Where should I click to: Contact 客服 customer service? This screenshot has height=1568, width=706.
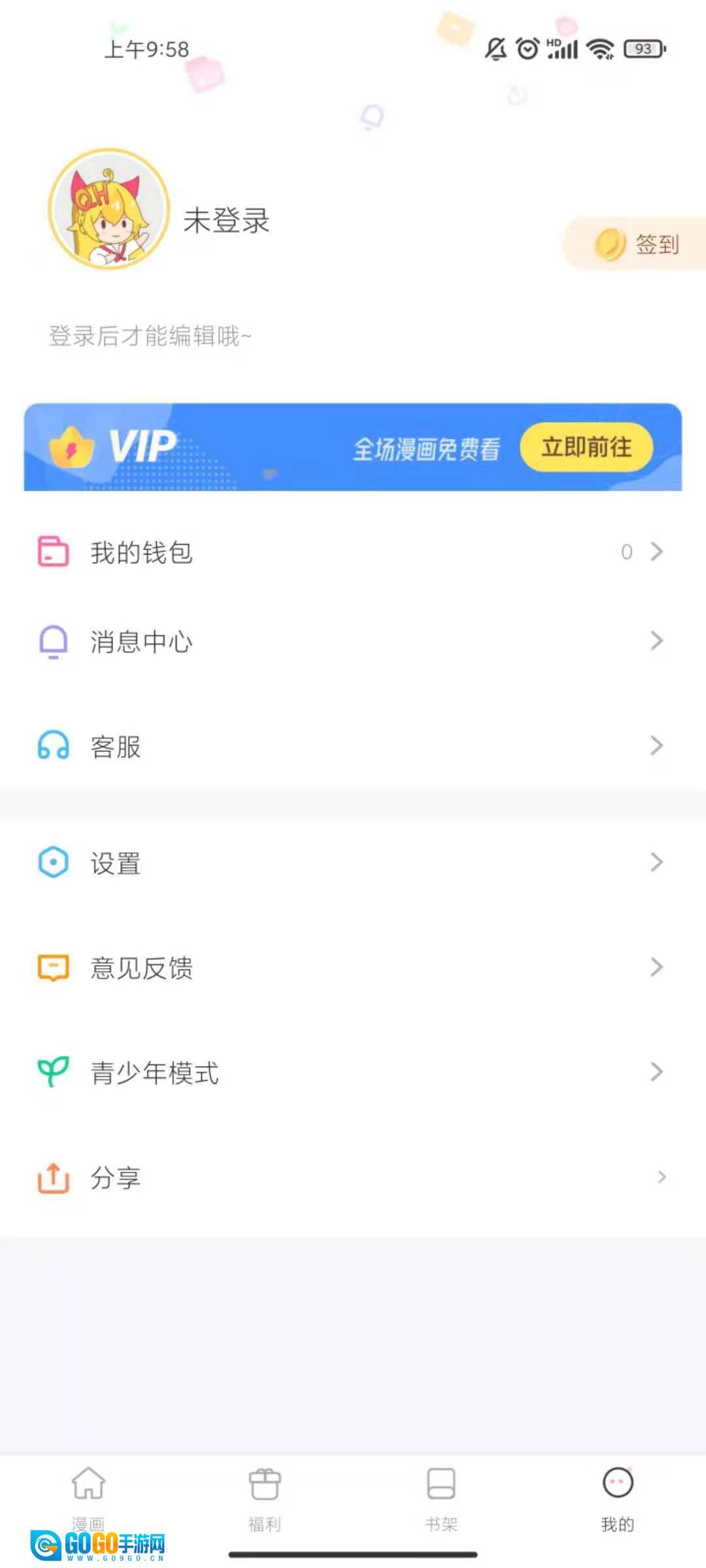point(353,746)
